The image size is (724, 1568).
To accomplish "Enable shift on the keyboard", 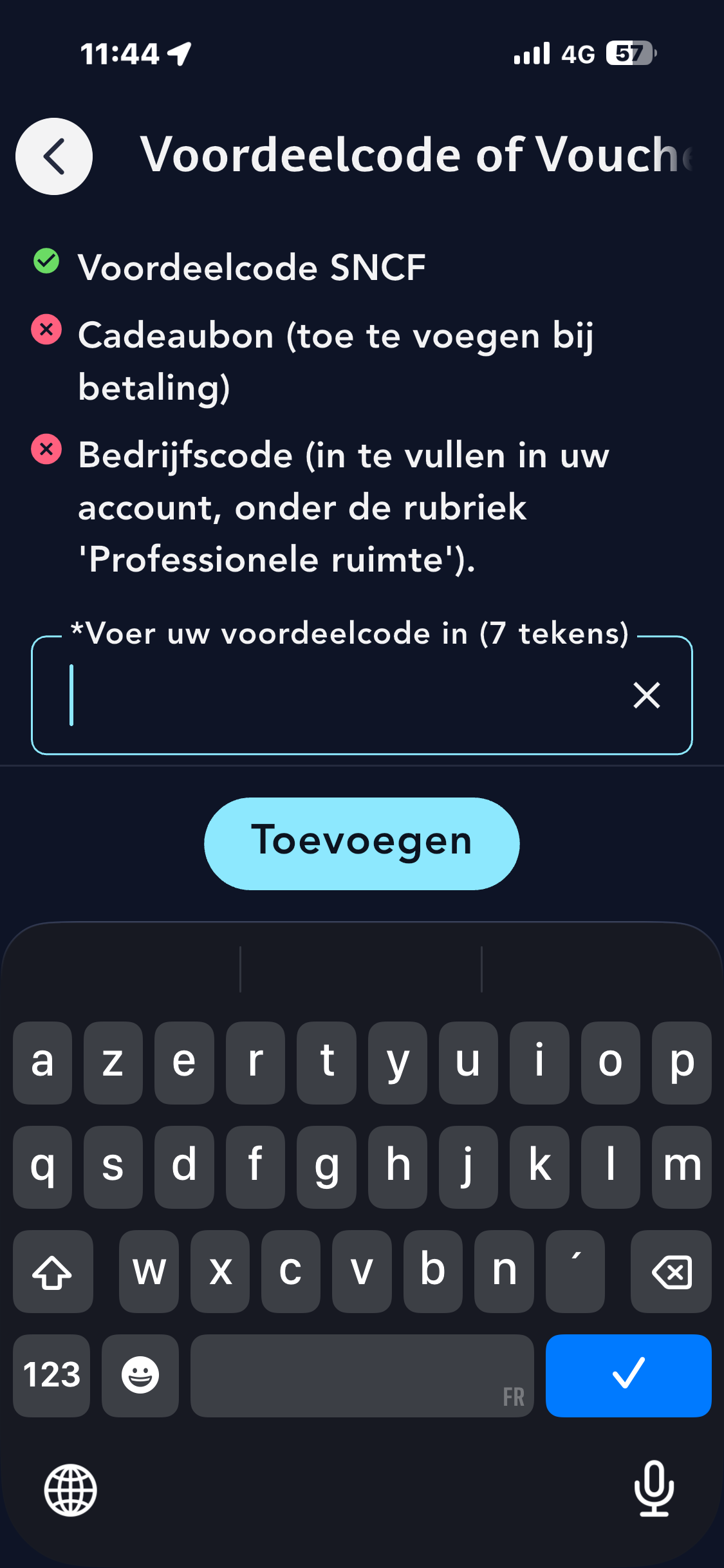I will [x=53, y=1271].
